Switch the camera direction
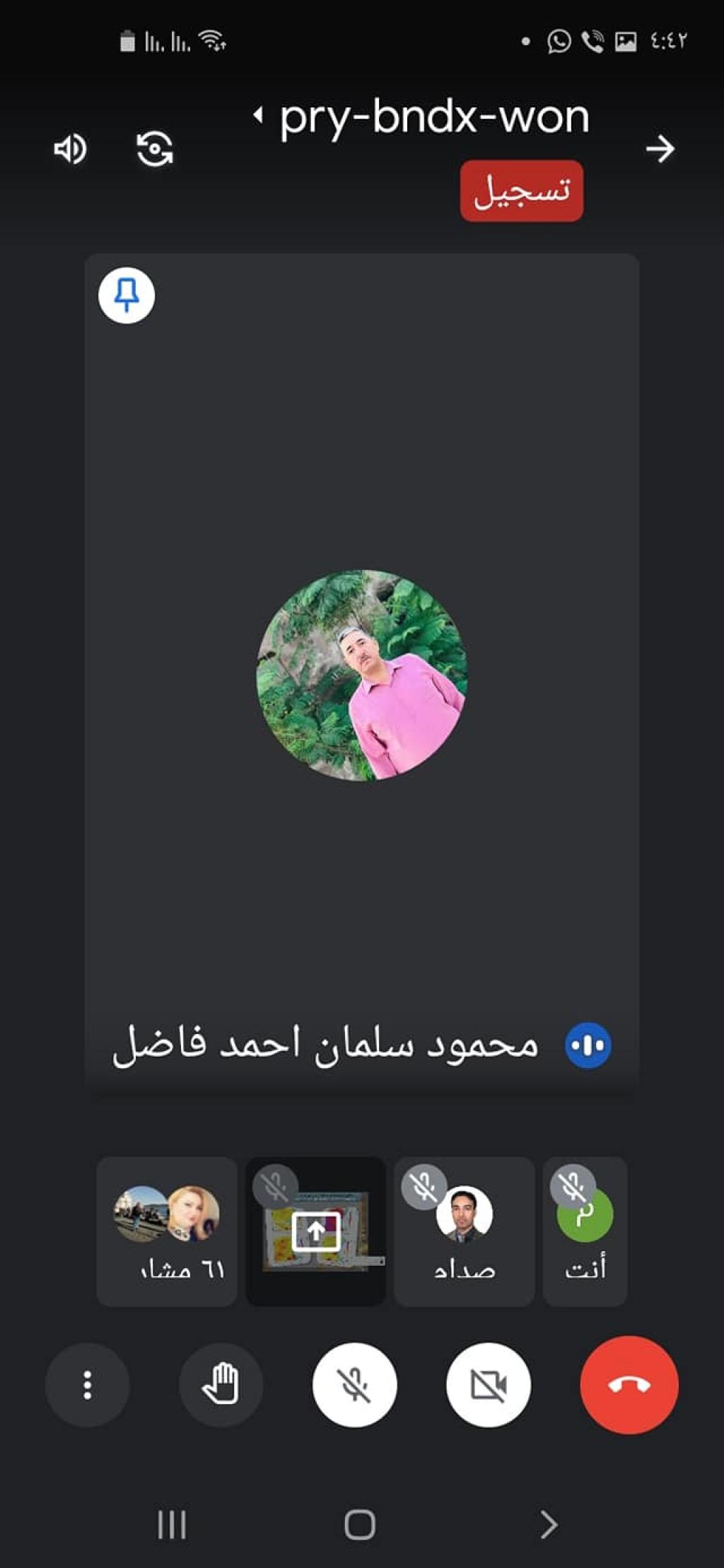Viewport: 724px width, 1568px height. pos(154,149)
